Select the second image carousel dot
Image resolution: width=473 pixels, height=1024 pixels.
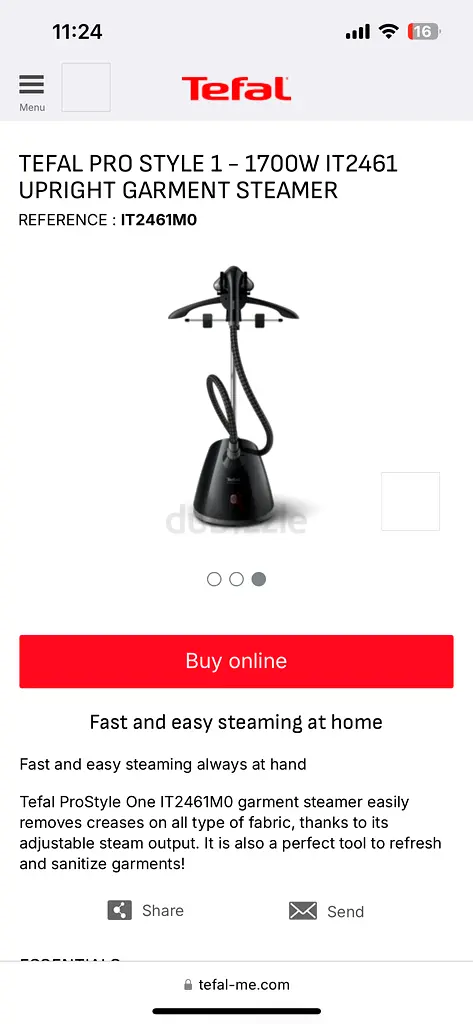click(x=236, y=579)
